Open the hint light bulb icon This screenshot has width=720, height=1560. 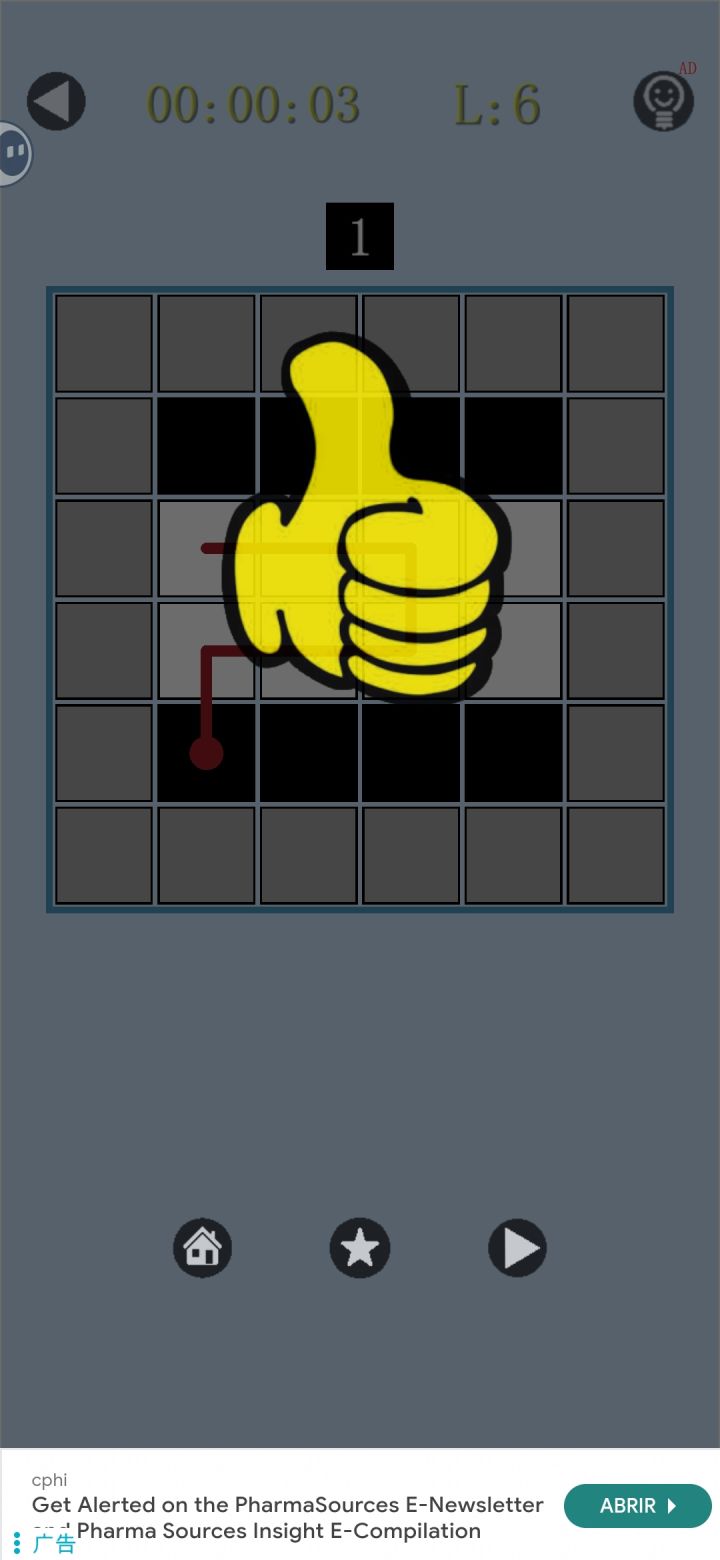click(663, 101)
